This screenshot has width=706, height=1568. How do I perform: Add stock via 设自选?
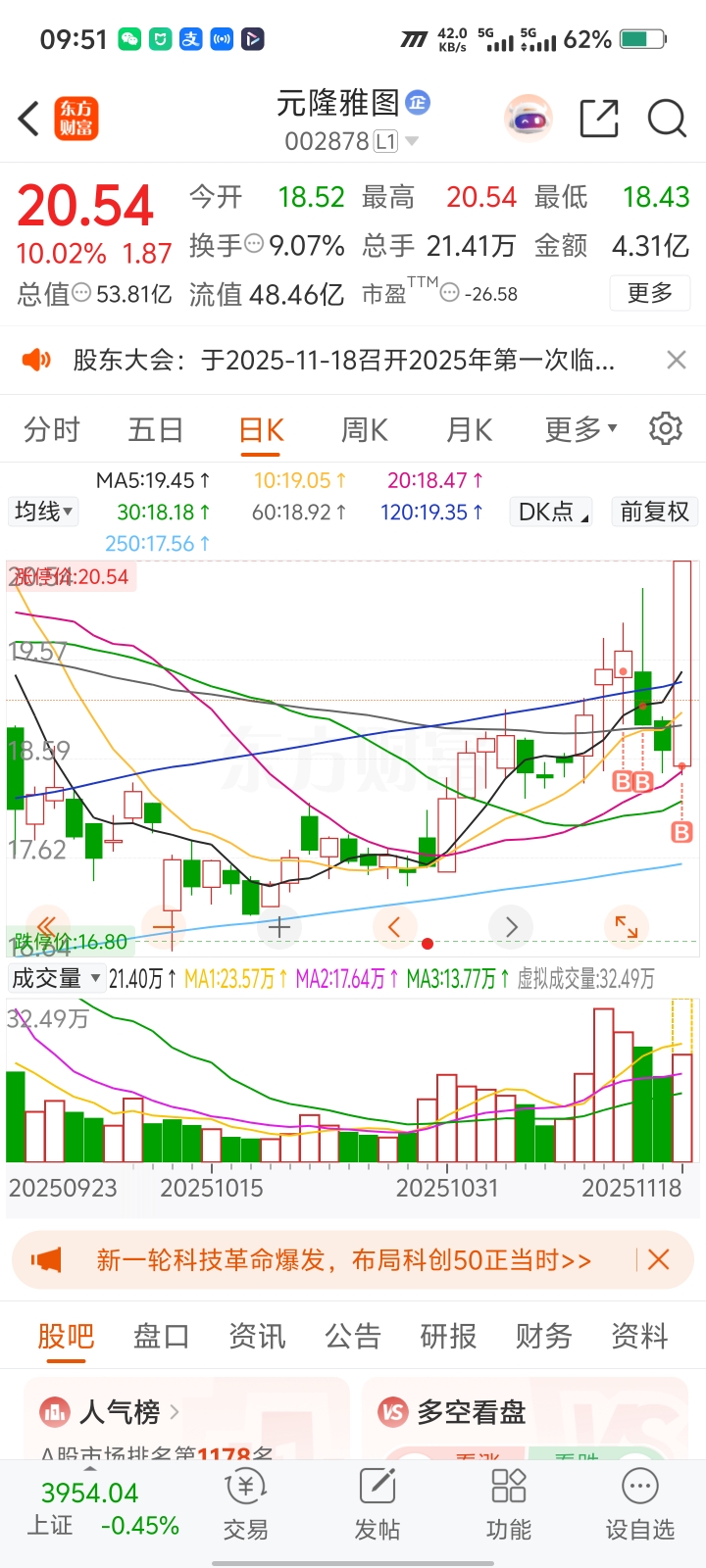click(x=639, y=1506)
